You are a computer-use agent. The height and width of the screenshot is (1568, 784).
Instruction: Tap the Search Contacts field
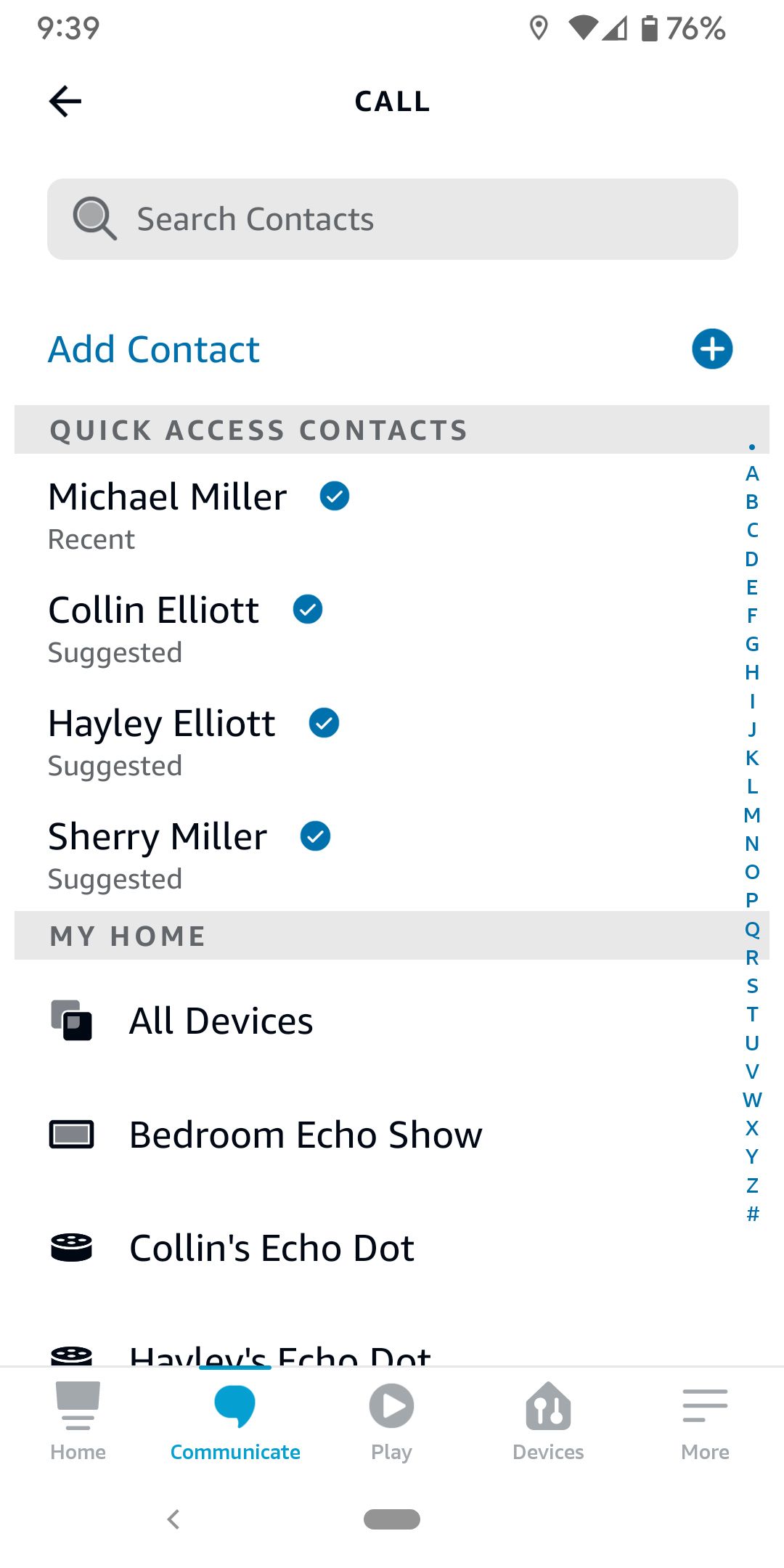click(392, 218)
